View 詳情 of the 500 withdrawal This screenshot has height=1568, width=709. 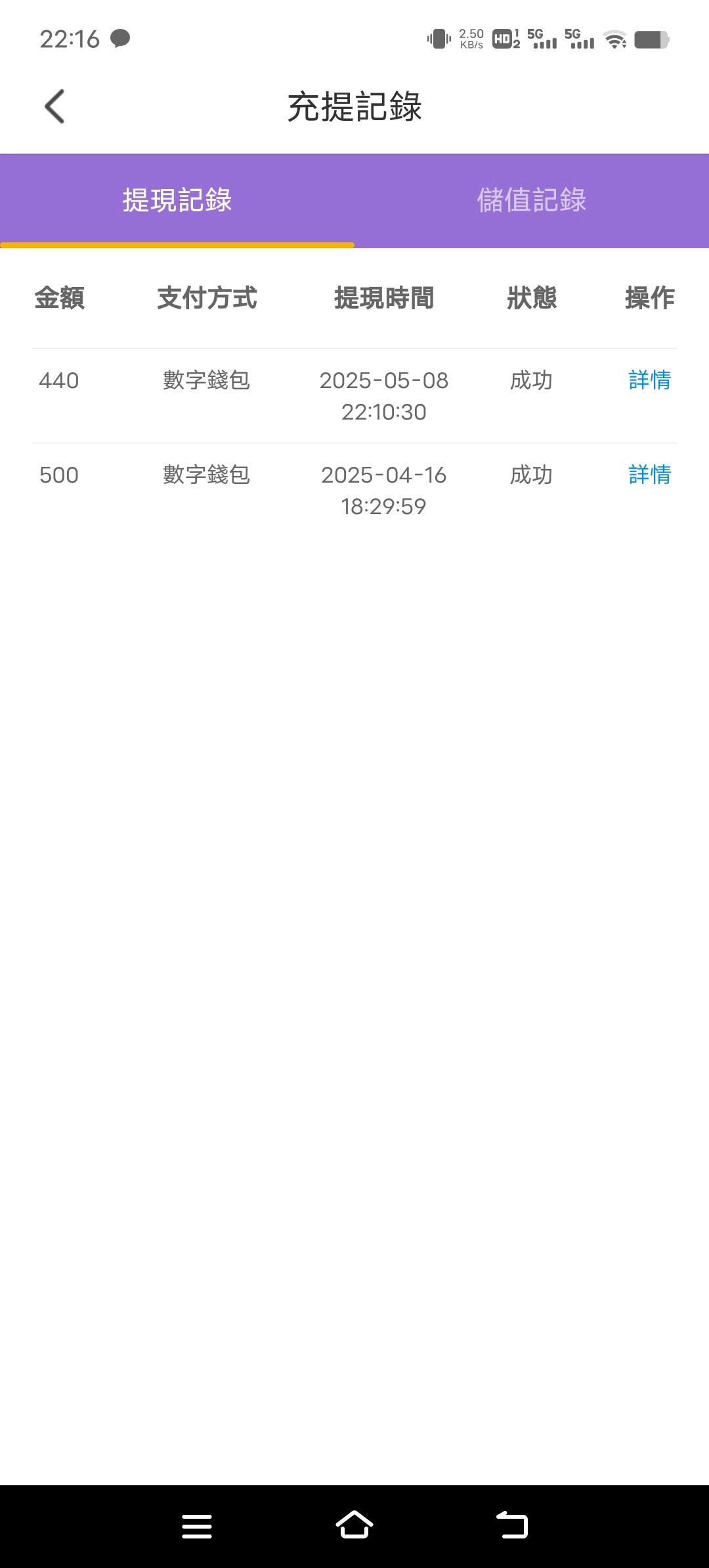click(x=649, y=475)
